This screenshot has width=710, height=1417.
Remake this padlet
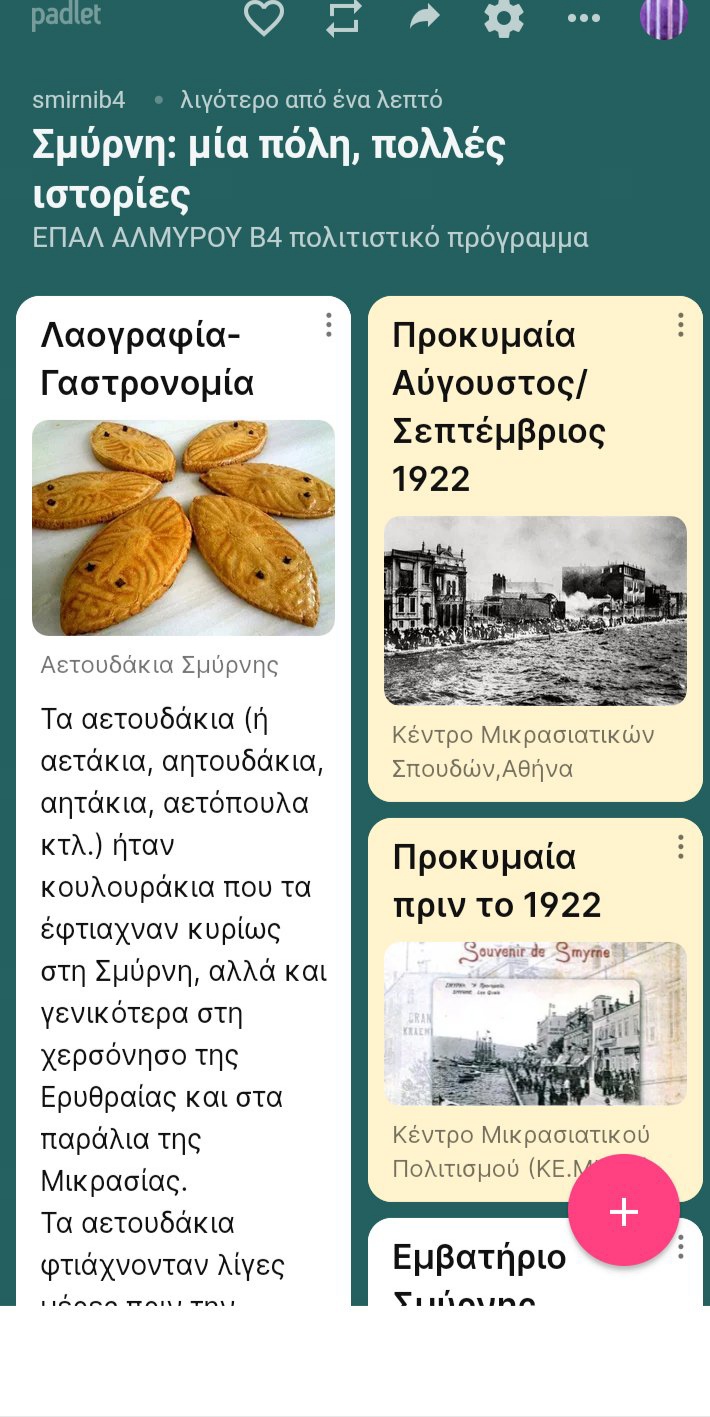point(343,18)
